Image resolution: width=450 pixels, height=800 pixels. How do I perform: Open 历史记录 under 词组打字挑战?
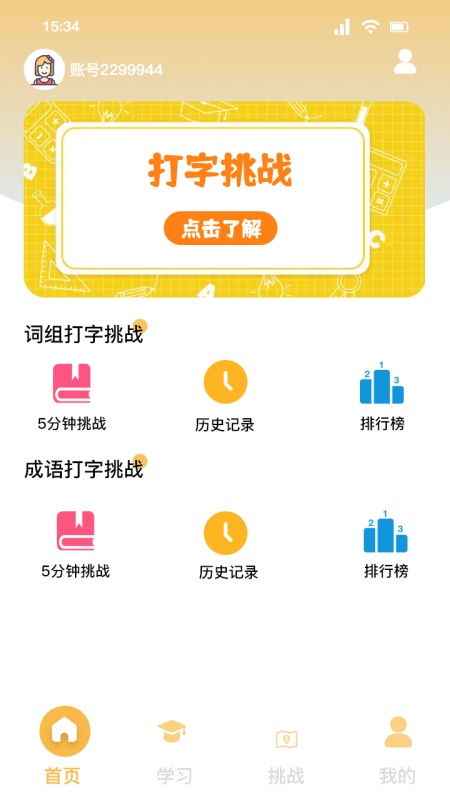pyautogui.click(x=225, y=396)
